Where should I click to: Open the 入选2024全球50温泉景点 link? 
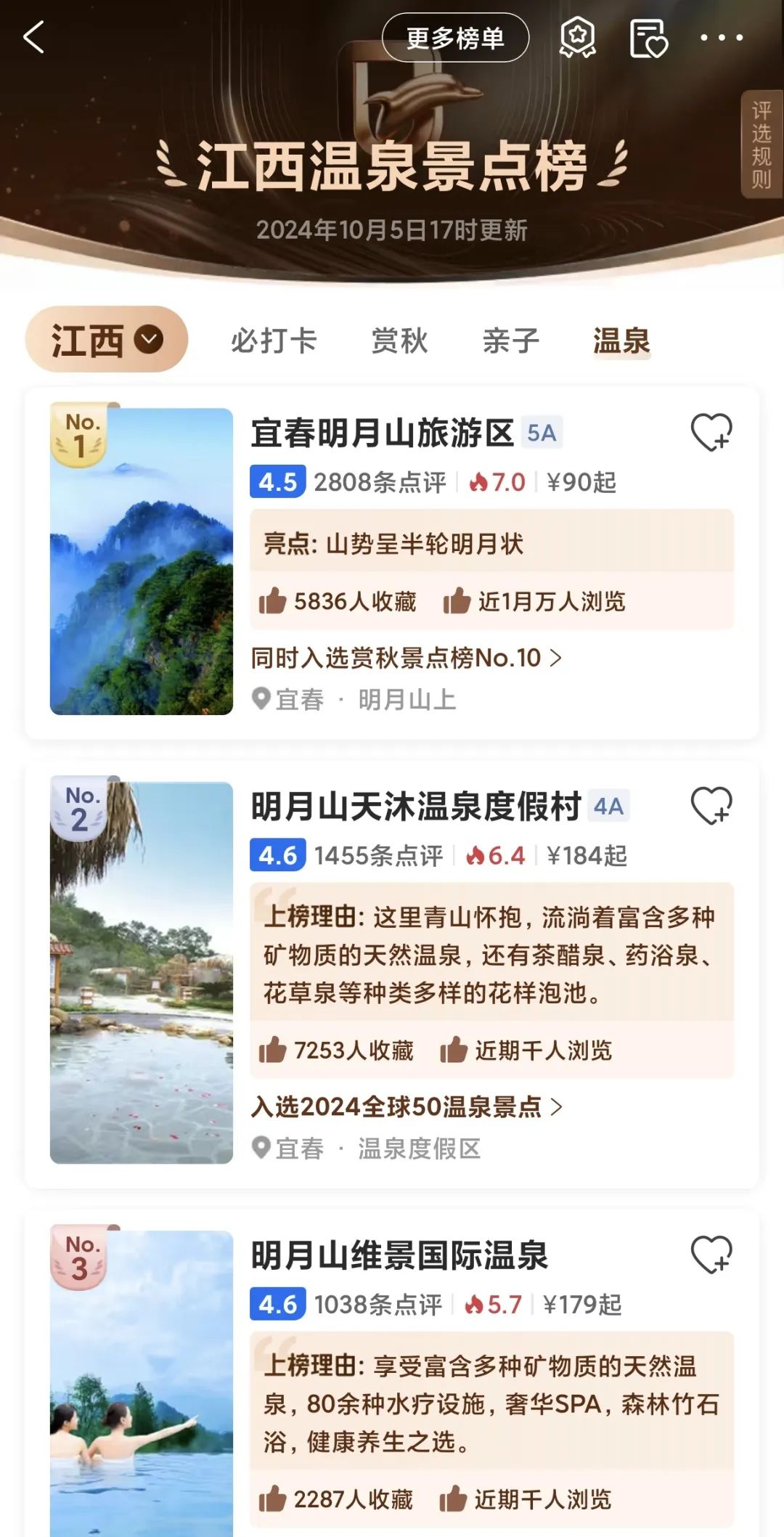pyautogui.click(x=406, y=1106)
